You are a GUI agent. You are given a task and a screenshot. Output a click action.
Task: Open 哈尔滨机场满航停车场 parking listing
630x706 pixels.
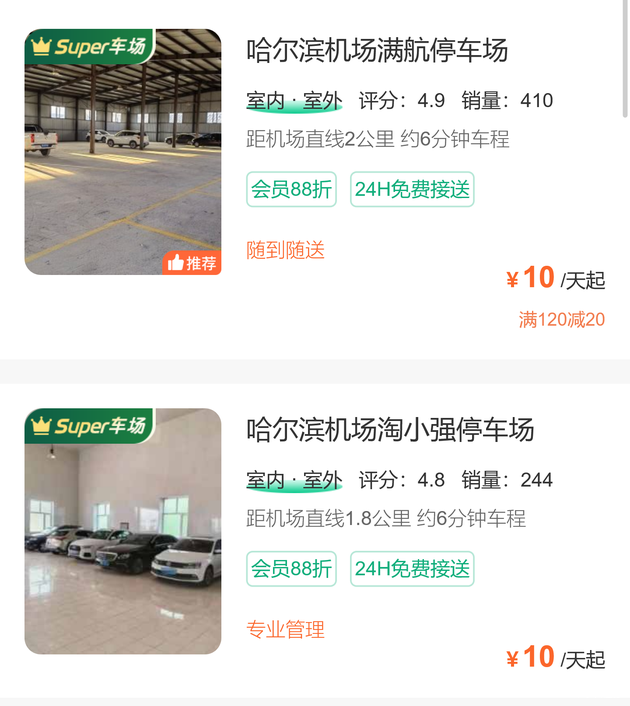point(377,50)
